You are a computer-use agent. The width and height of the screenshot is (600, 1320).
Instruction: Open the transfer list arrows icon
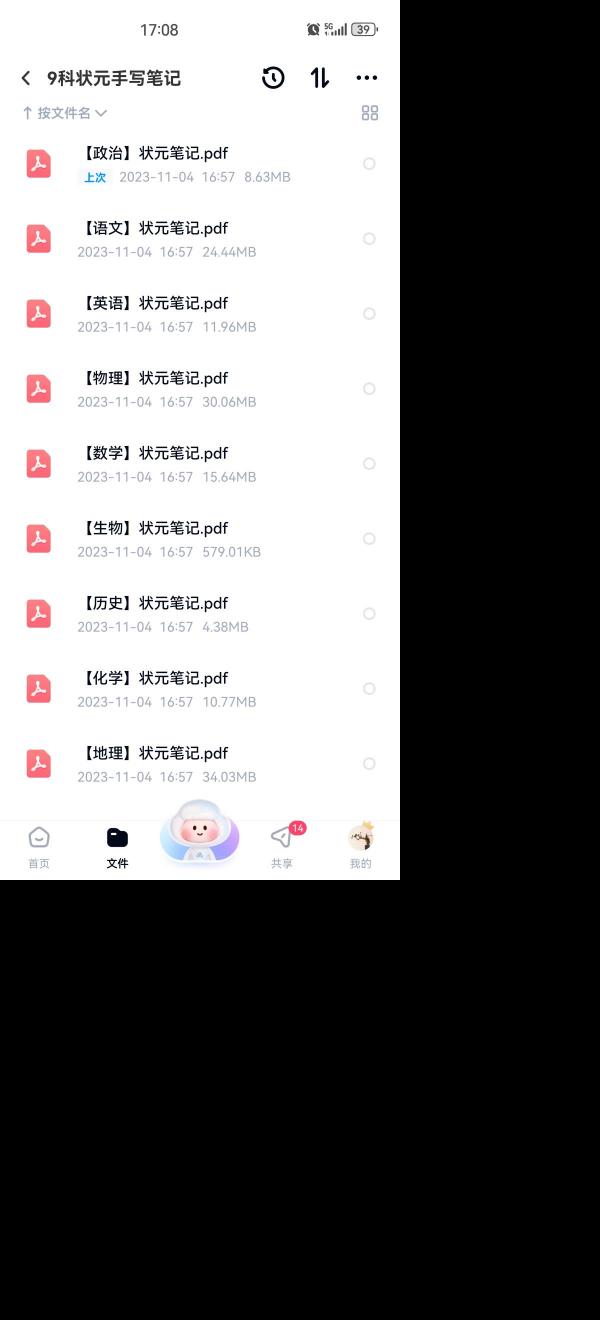(320, 78)
